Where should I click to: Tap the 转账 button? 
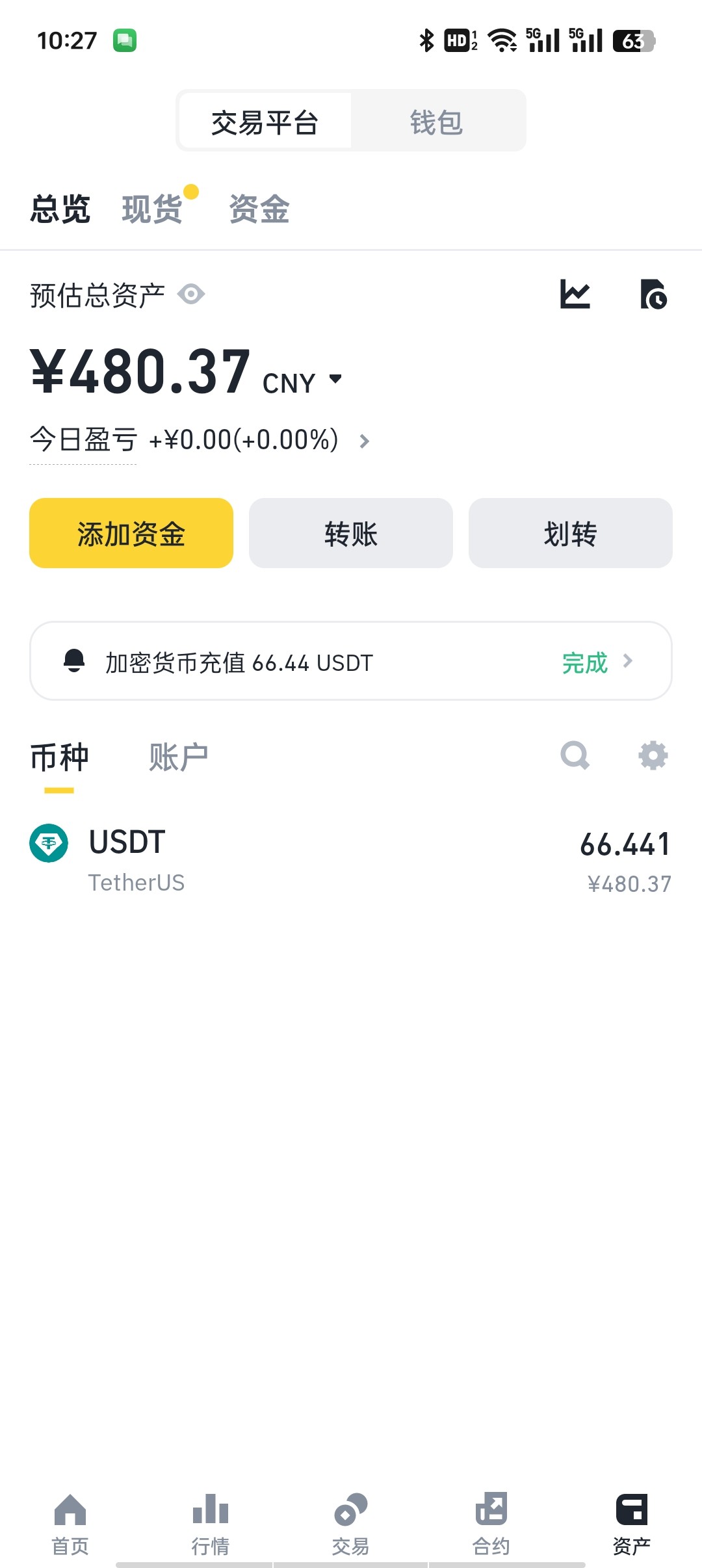351,533
